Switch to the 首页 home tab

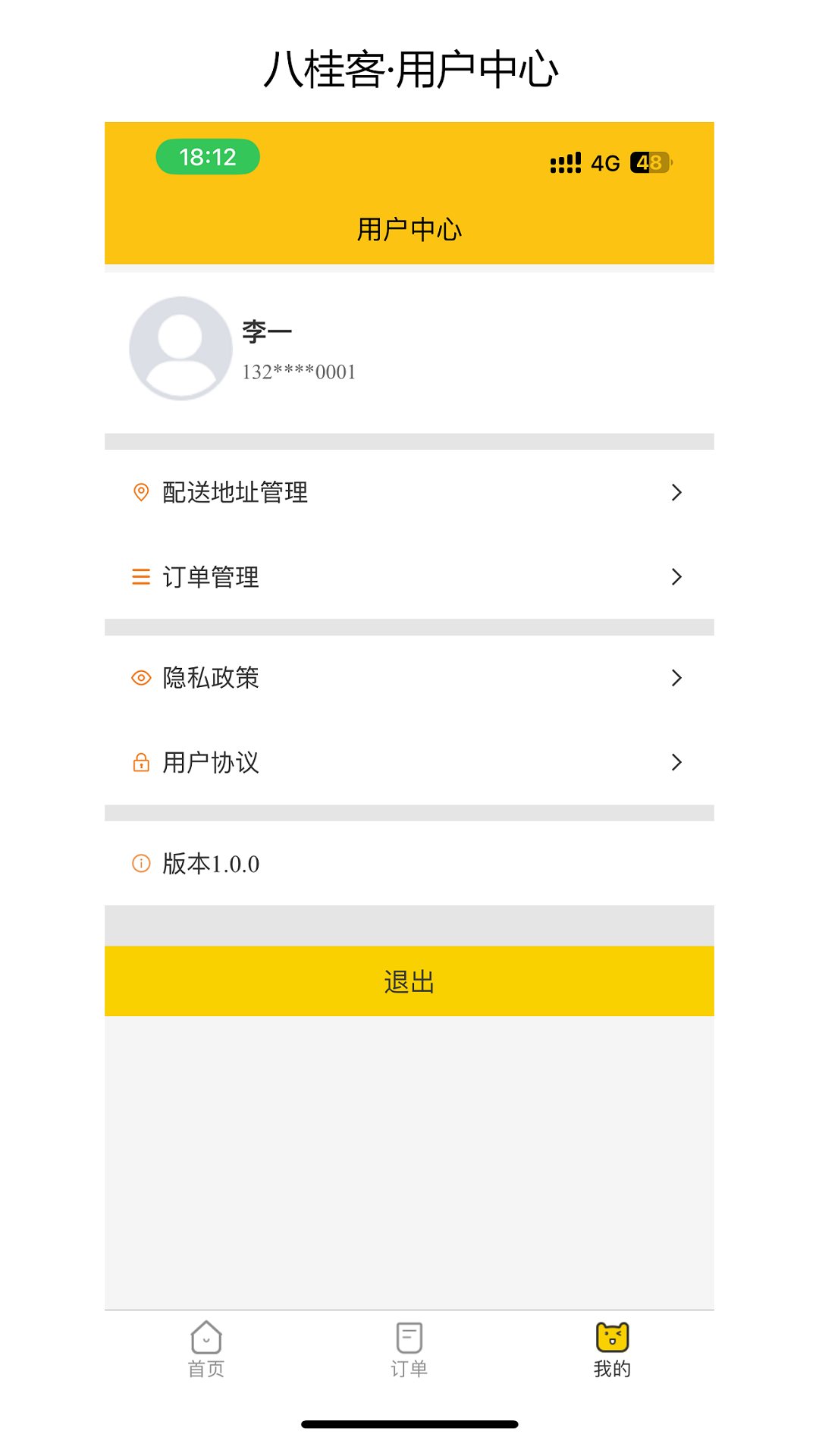point(206,1349)
